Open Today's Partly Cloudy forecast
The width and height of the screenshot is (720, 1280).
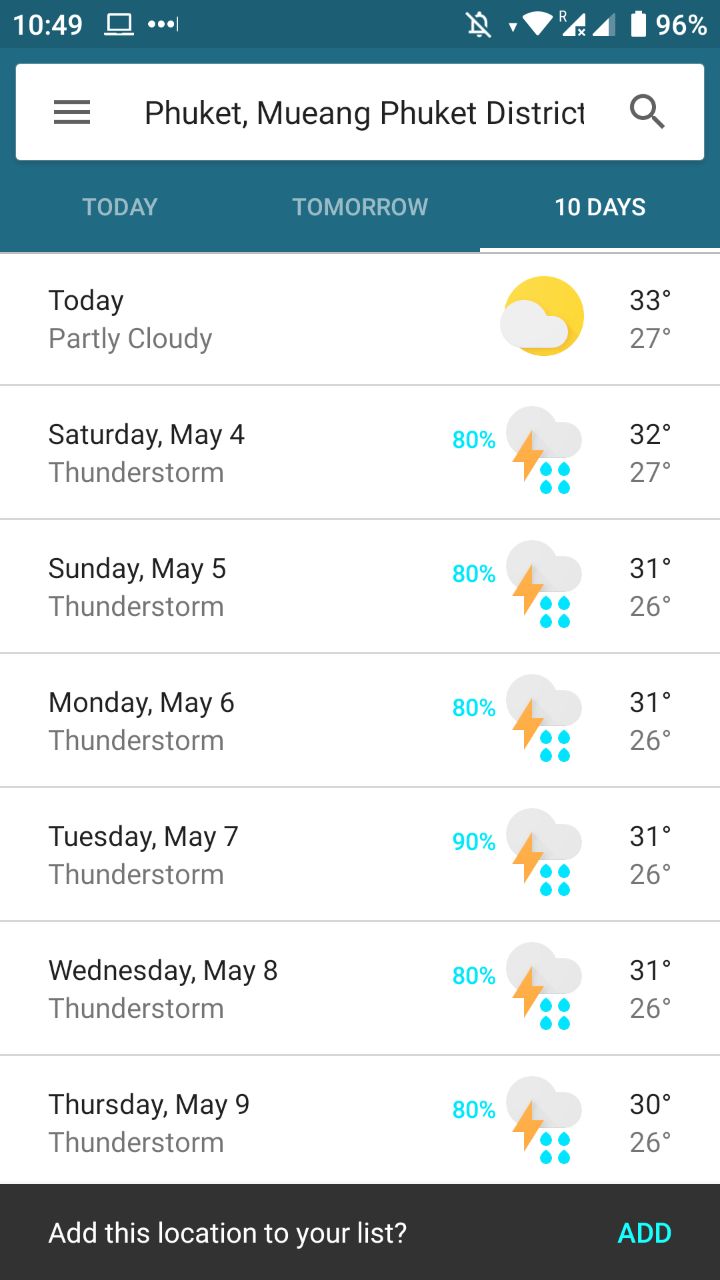coord(360,319)
